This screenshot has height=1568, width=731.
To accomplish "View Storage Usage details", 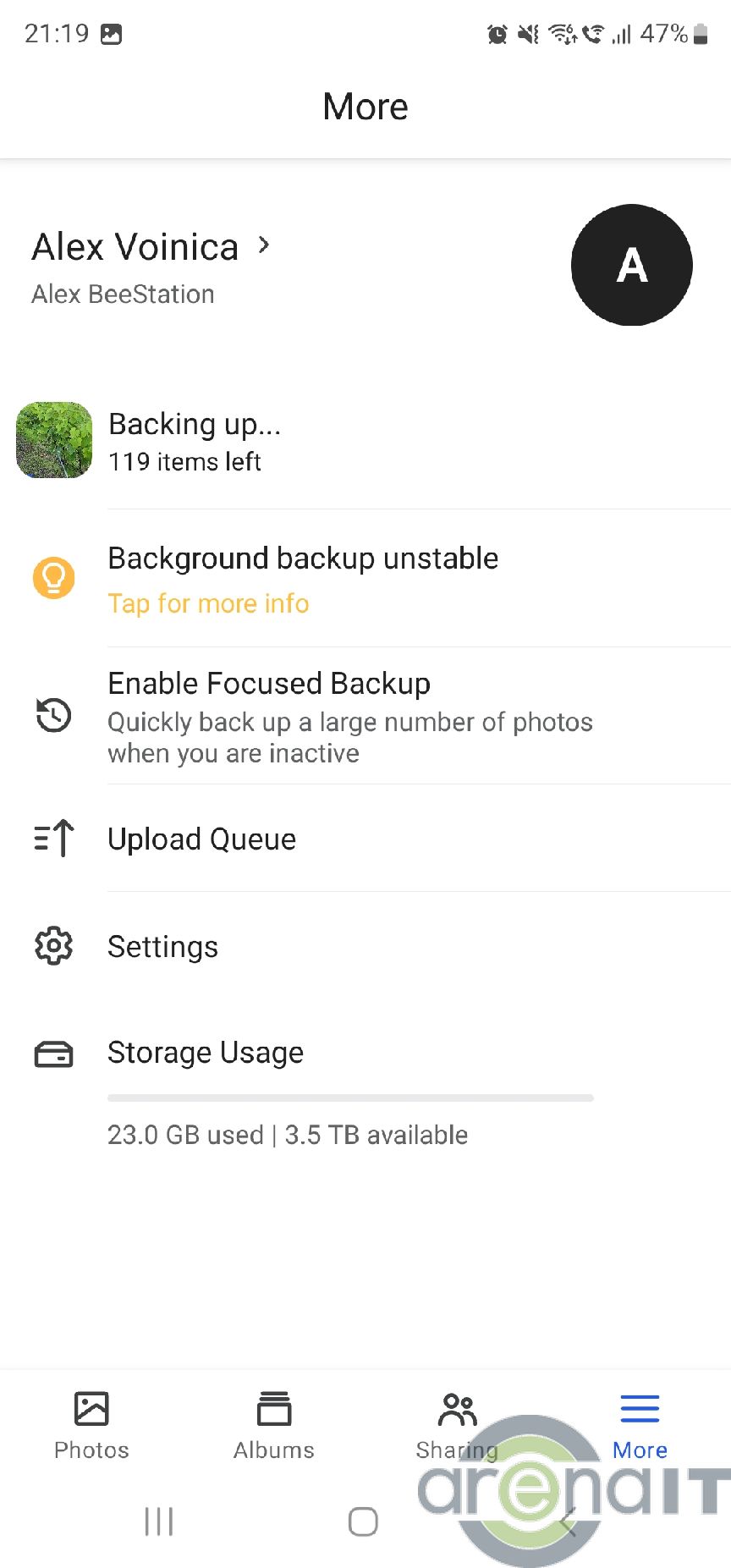I will (205, 1054).
